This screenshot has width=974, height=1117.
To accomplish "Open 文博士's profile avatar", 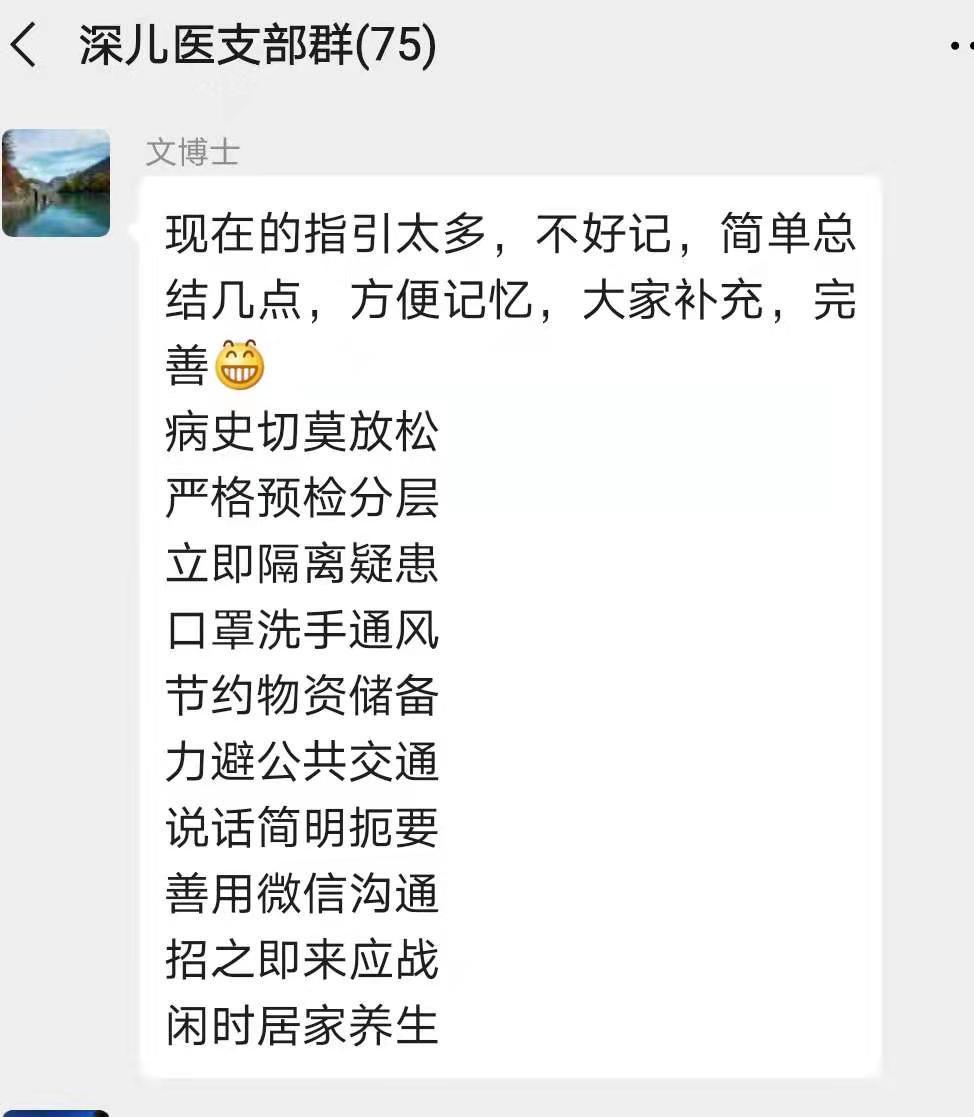I will point(56,183).
